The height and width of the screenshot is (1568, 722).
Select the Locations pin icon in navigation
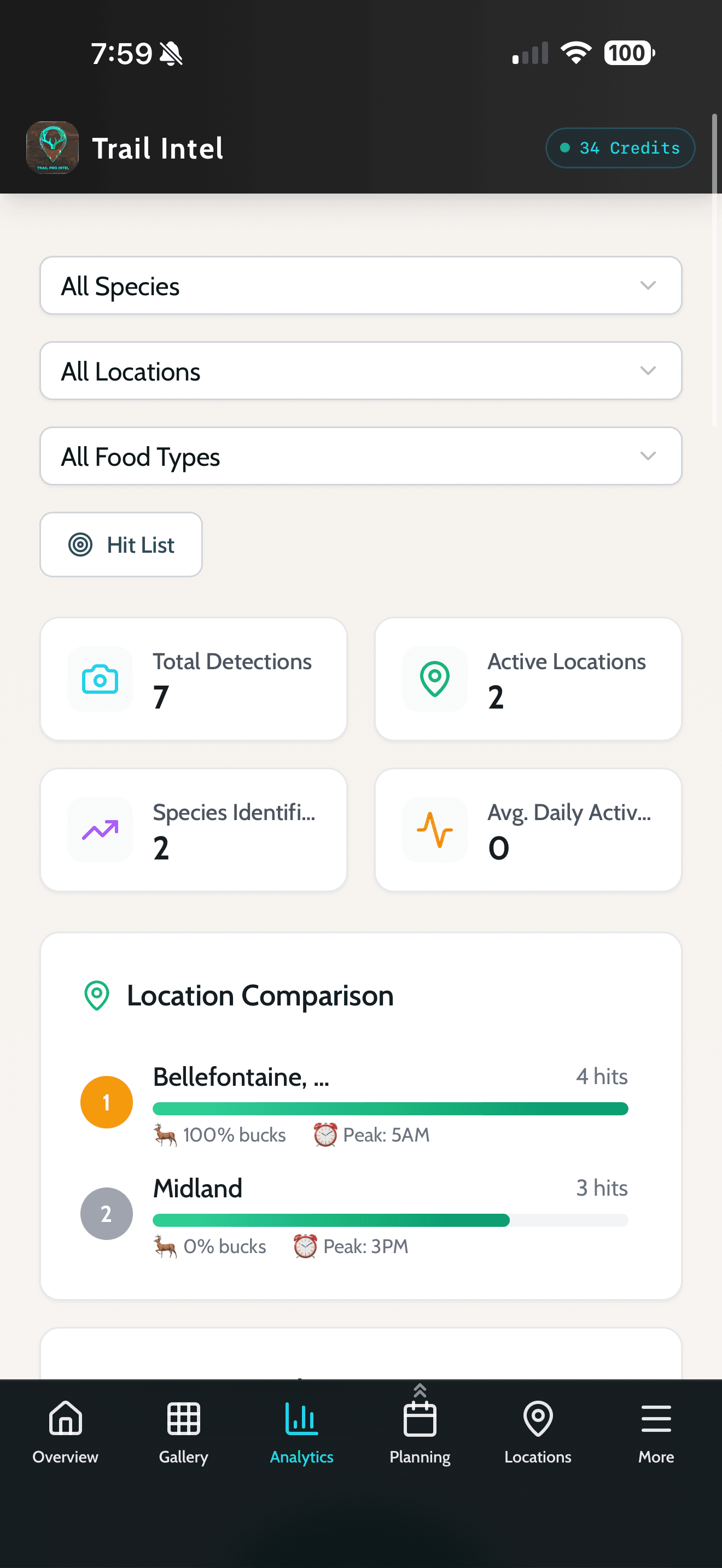point(538,1418)
